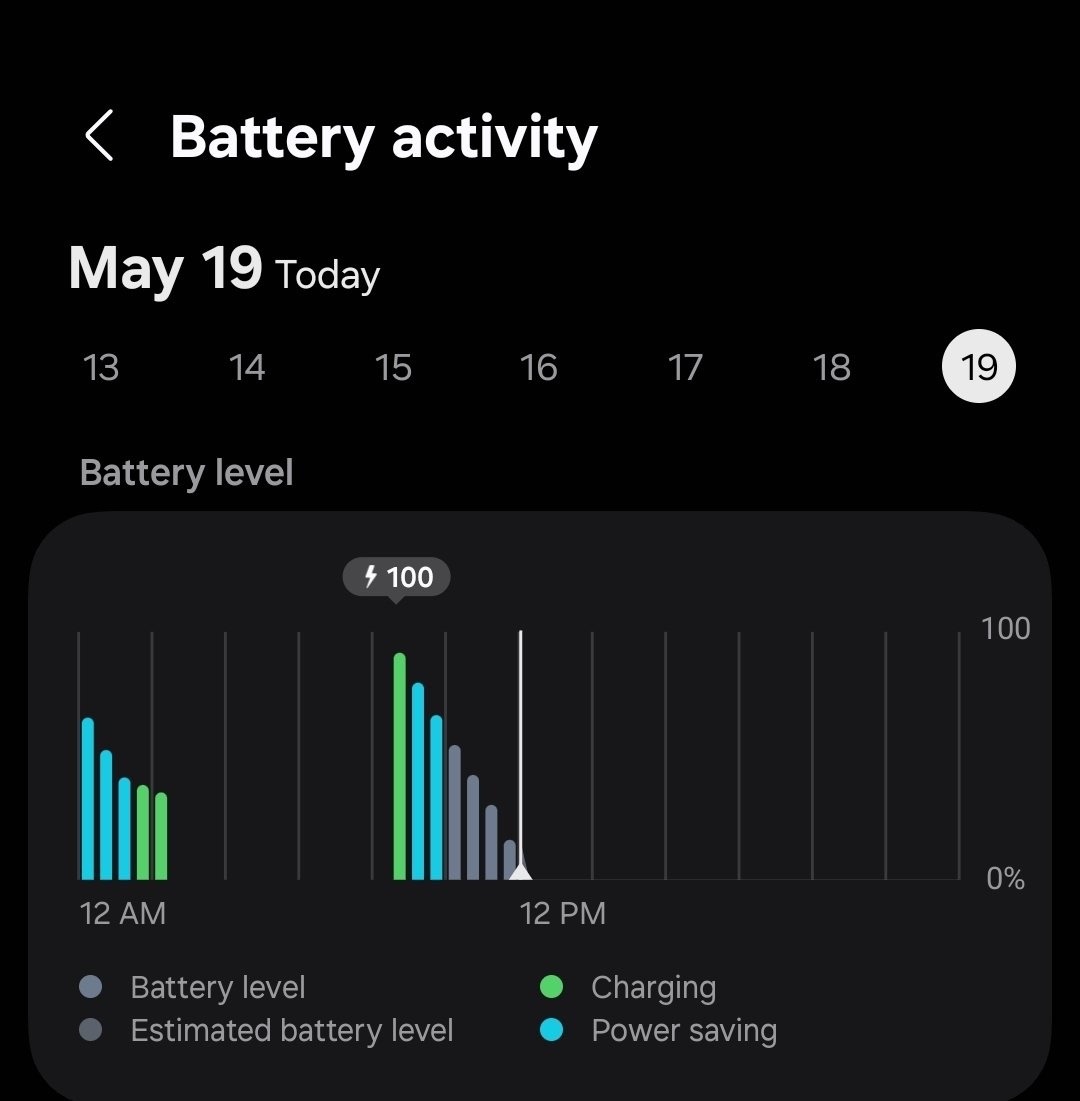The height and width of the screenshot is (1101, 1080).
Task: View battery activity for date 16
Action: coord(538,368)
